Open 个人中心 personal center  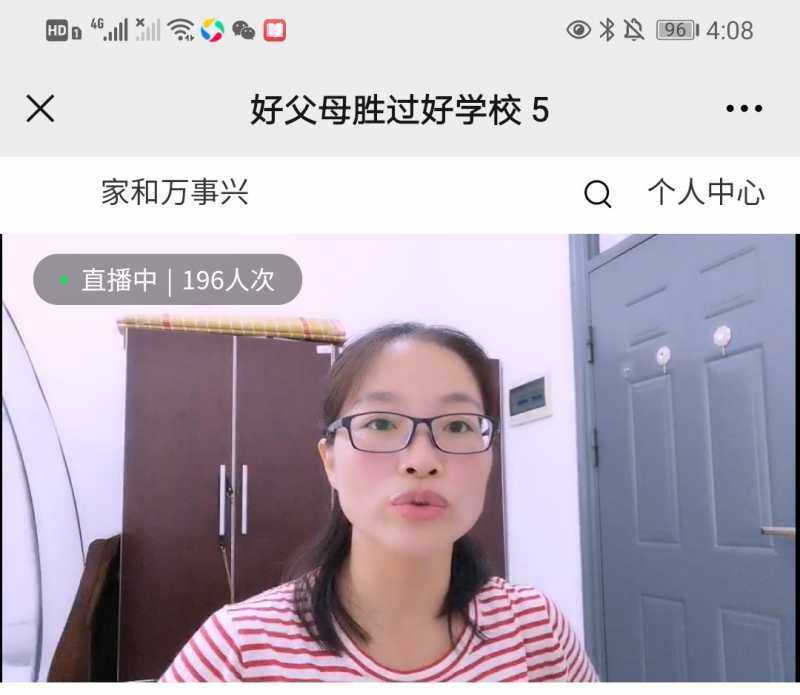point(706,193)
